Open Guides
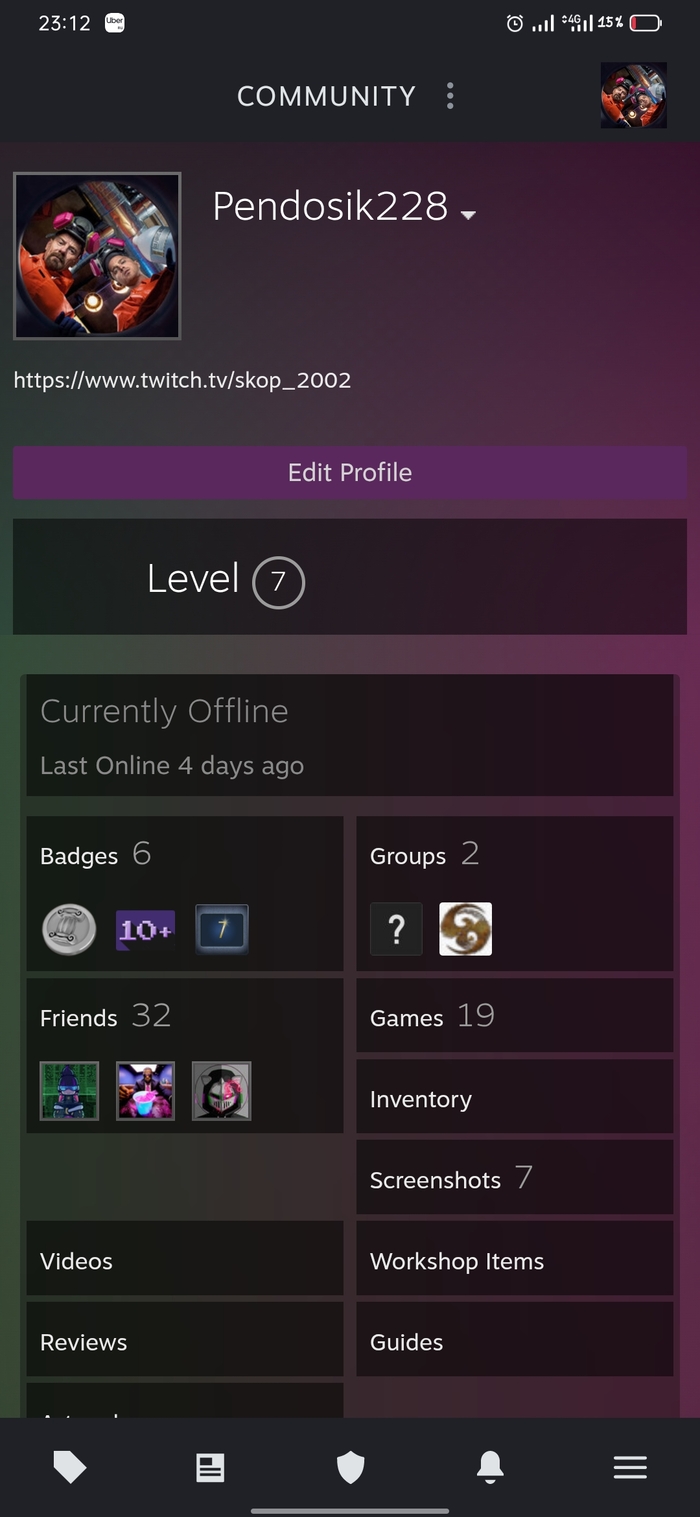Screen dimensions: 700x1517 point(407,1342)
